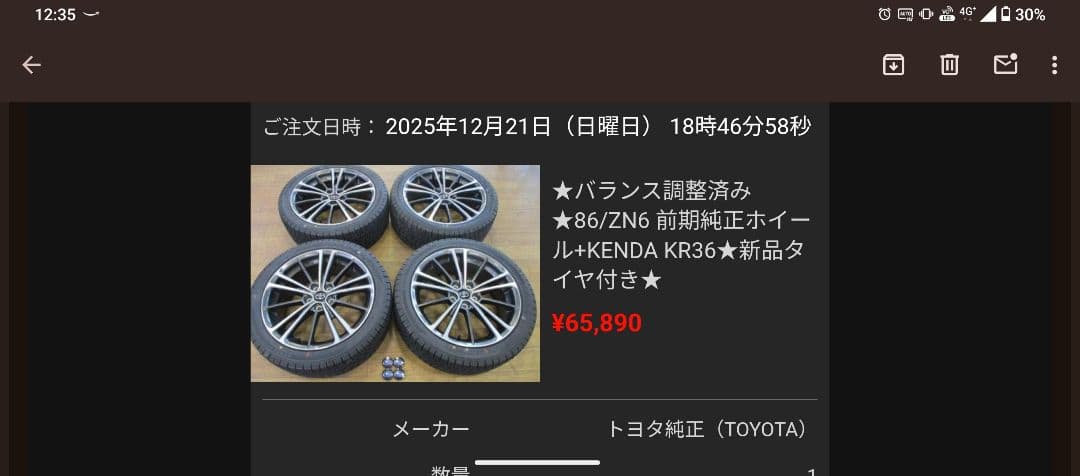Mark this email as unread
This screenshot has height=476, width=1080.
tap(1005, 65)
